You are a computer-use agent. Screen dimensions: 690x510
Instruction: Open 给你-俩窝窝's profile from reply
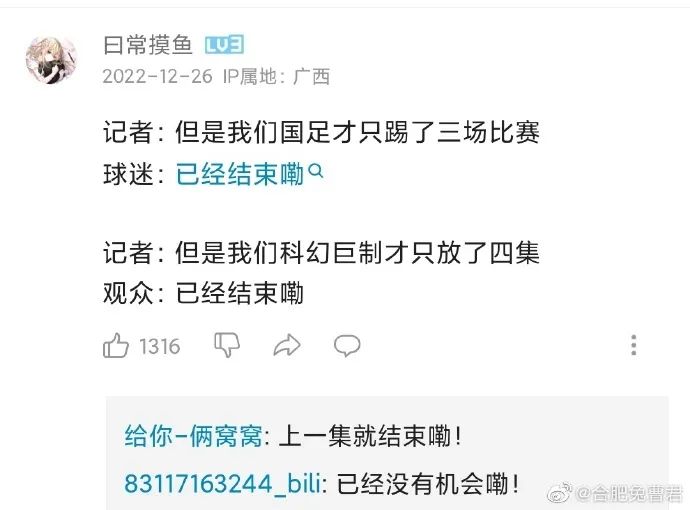pyautogui.click(x=194, y=436)
